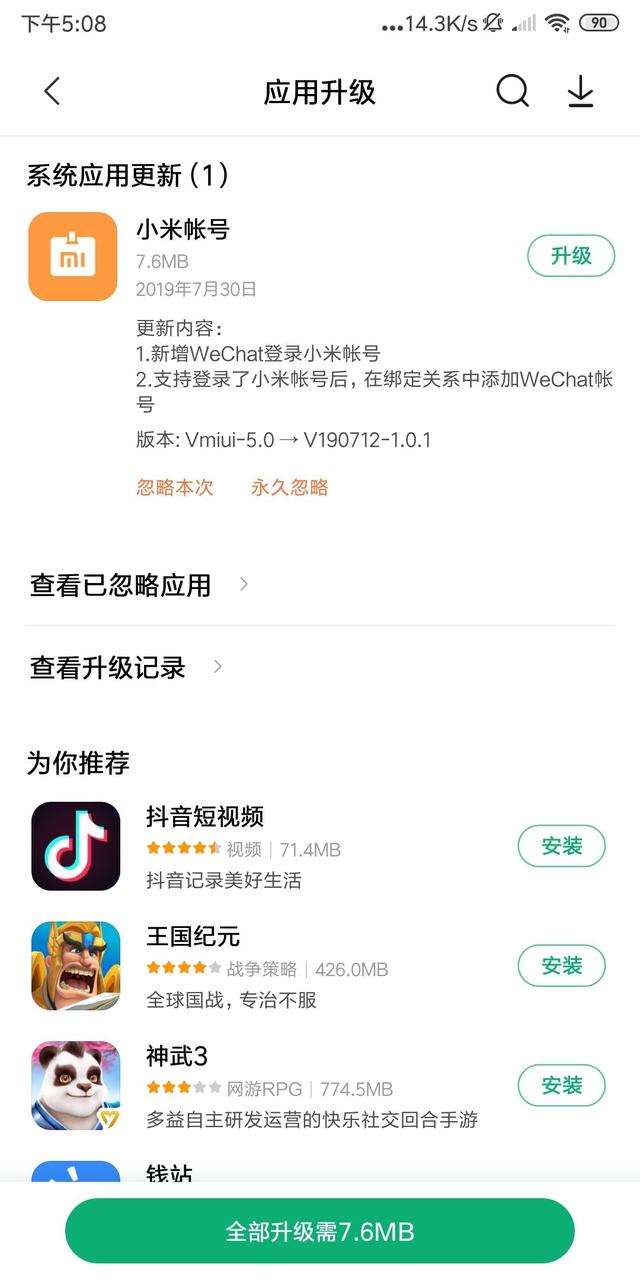Install 神武3
Screen dimensions: 640x1280
(x=561, y=1085)
